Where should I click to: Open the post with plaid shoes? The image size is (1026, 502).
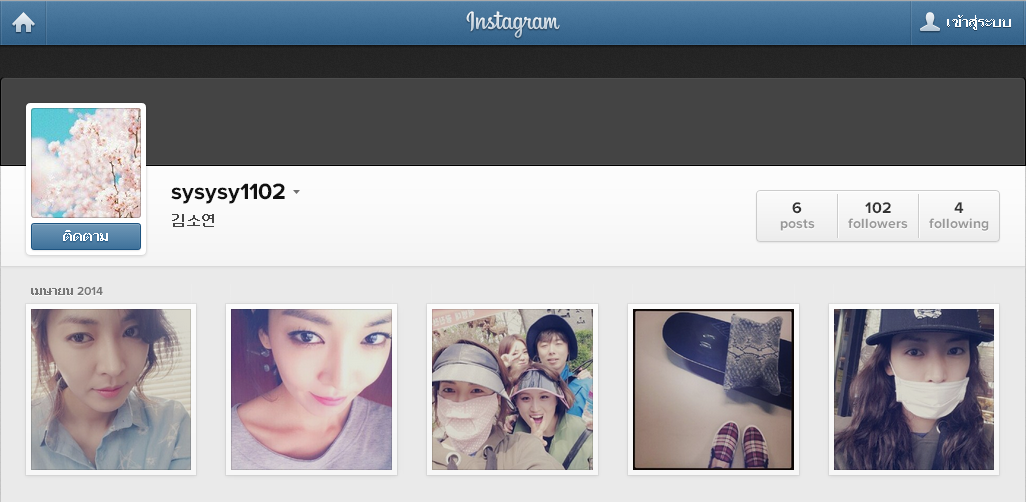click(x=713, y=389)
